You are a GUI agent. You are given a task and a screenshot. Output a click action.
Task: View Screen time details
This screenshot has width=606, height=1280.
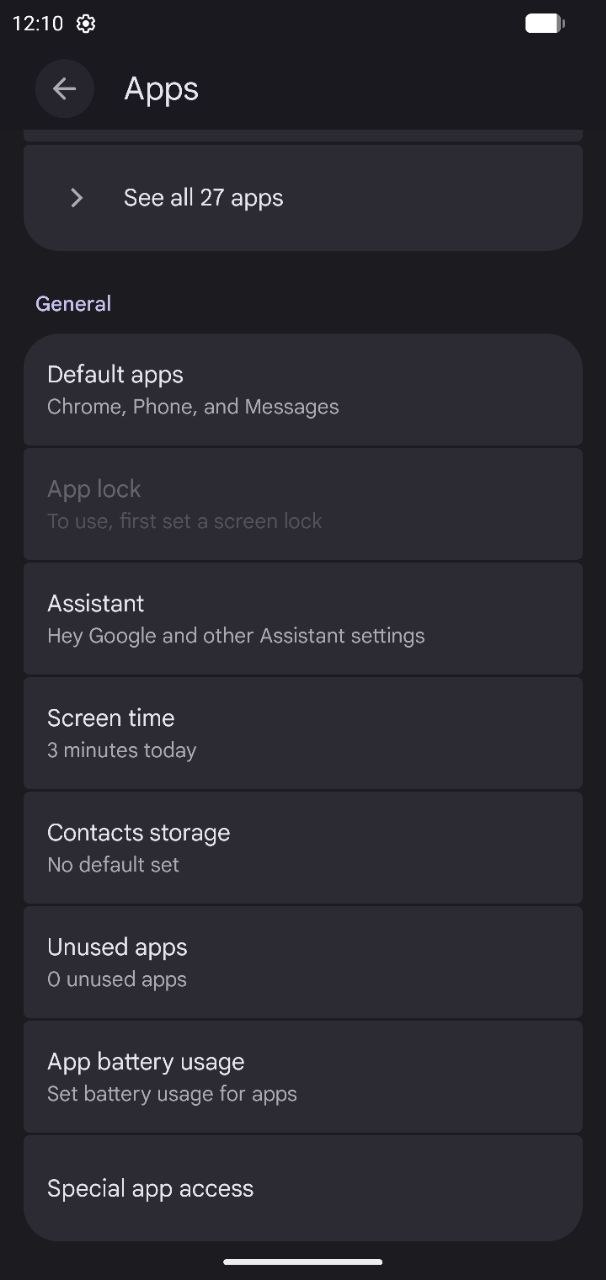pyautogui.click(x=303, y=733)
